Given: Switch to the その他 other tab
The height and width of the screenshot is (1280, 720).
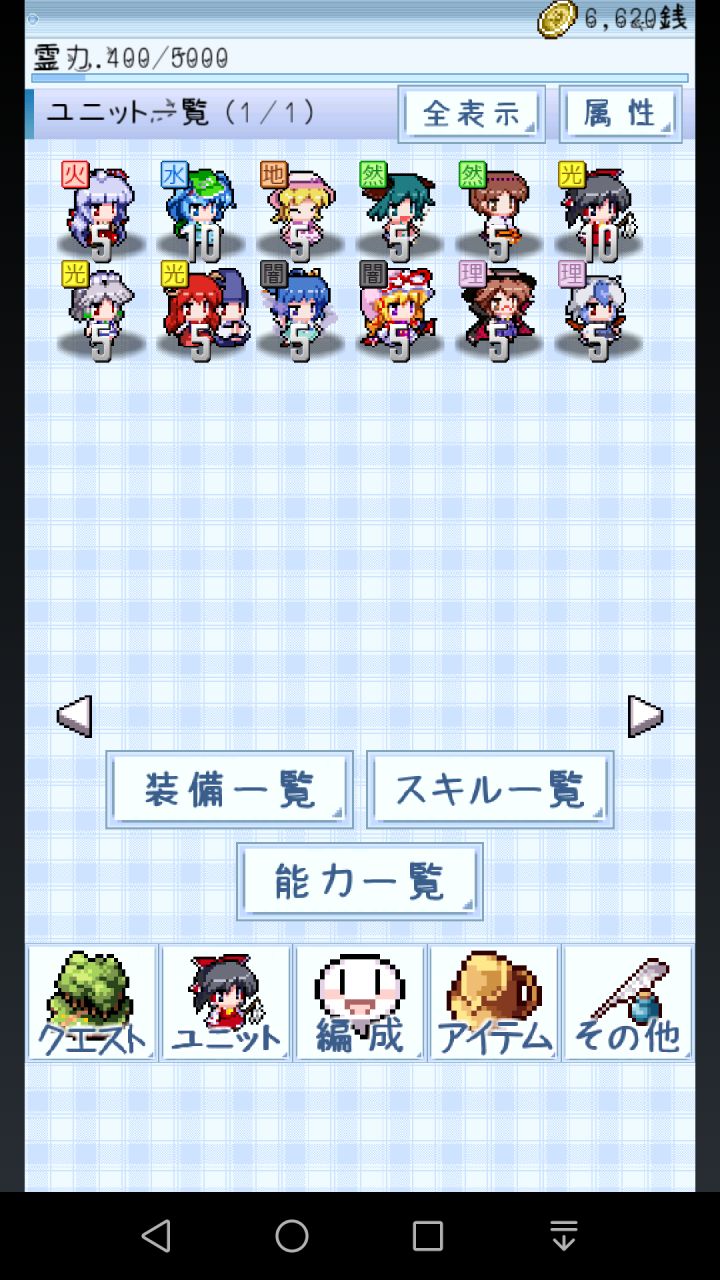Looking at the screenshot, I should tap(628, 1003).
